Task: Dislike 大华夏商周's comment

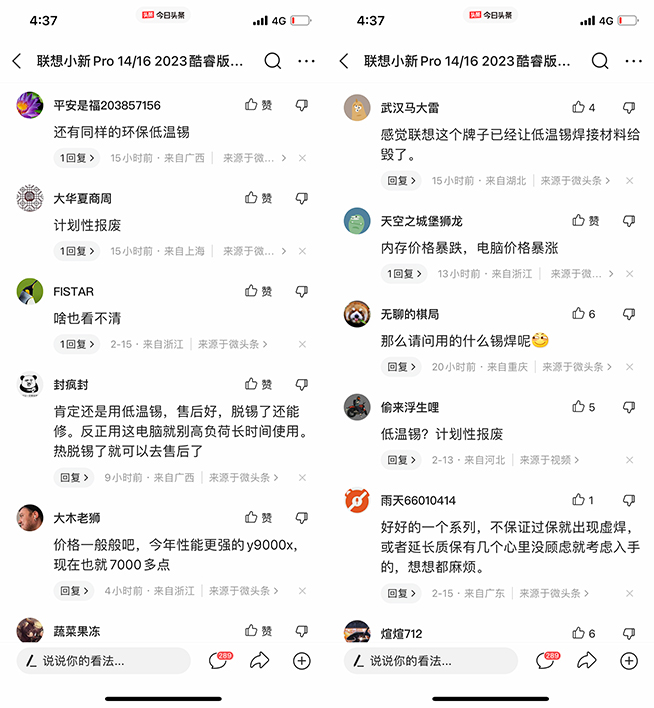Action: pos(302,198)
